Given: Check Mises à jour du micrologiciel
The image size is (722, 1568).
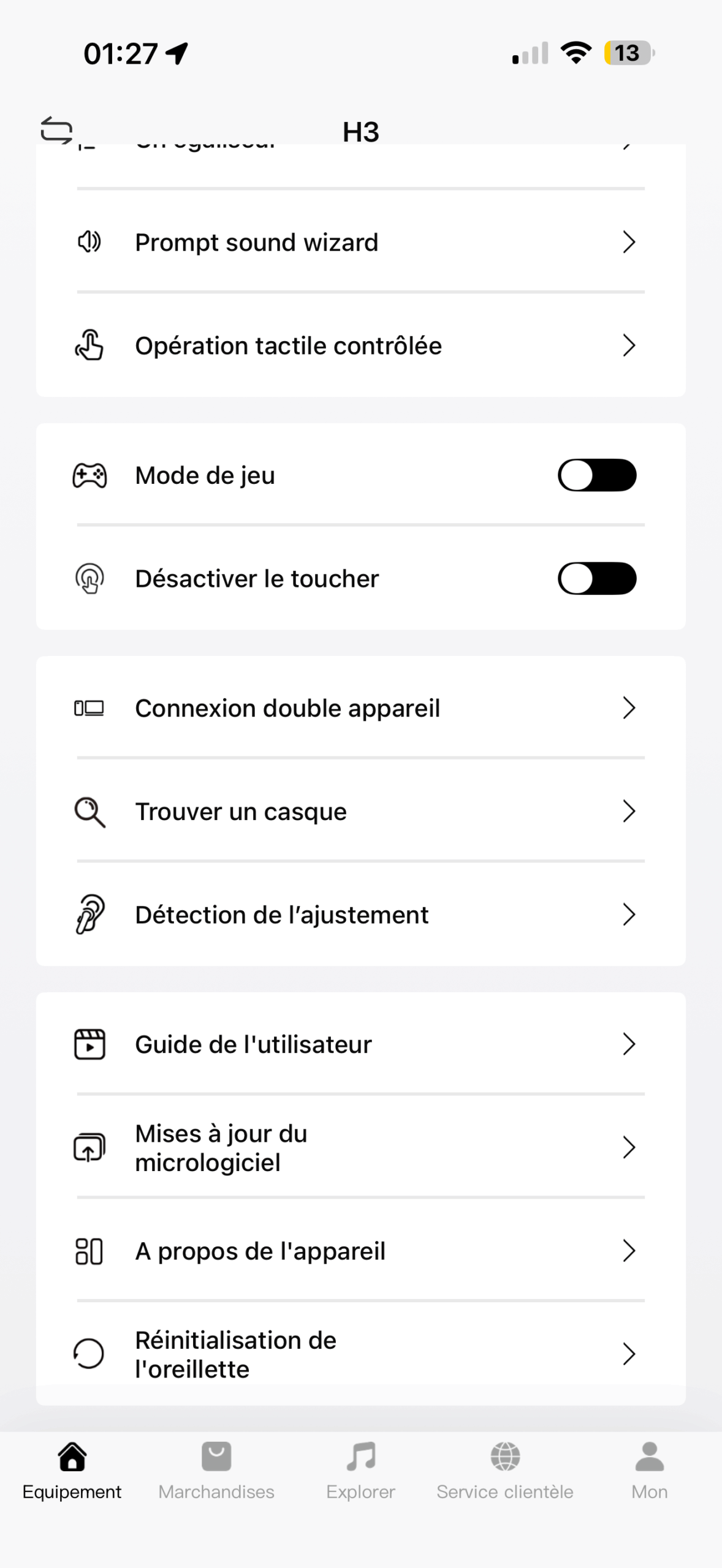Looking at the screenshot, I should pyautogui.click(x=360, y=1148).
